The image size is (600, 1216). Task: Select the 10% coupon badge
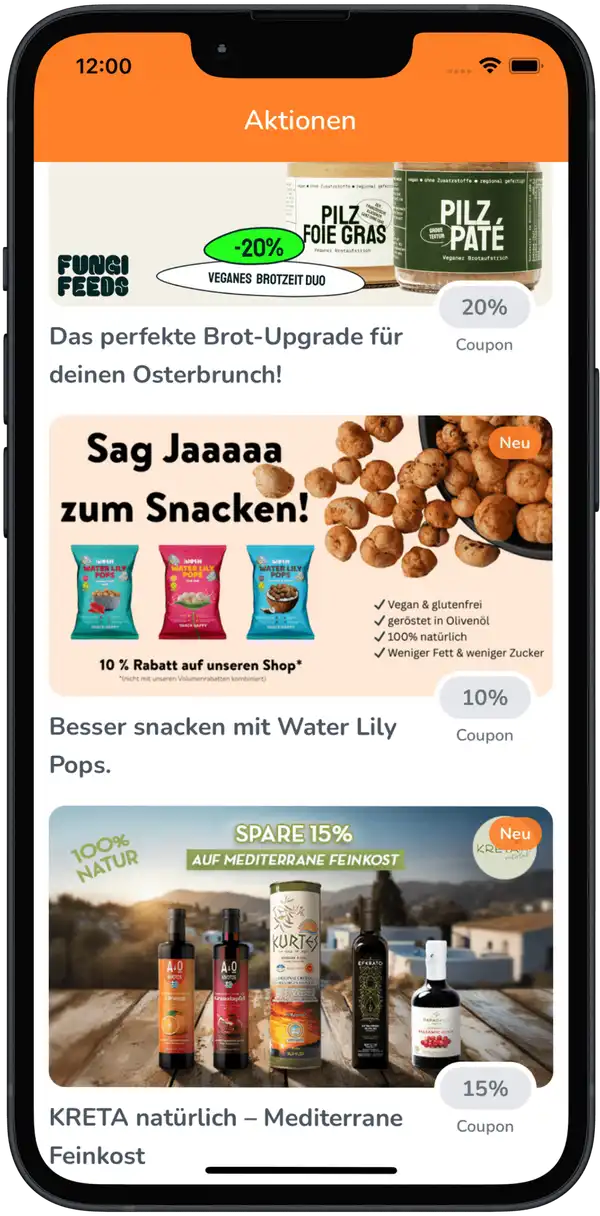(x=485, y=698)
